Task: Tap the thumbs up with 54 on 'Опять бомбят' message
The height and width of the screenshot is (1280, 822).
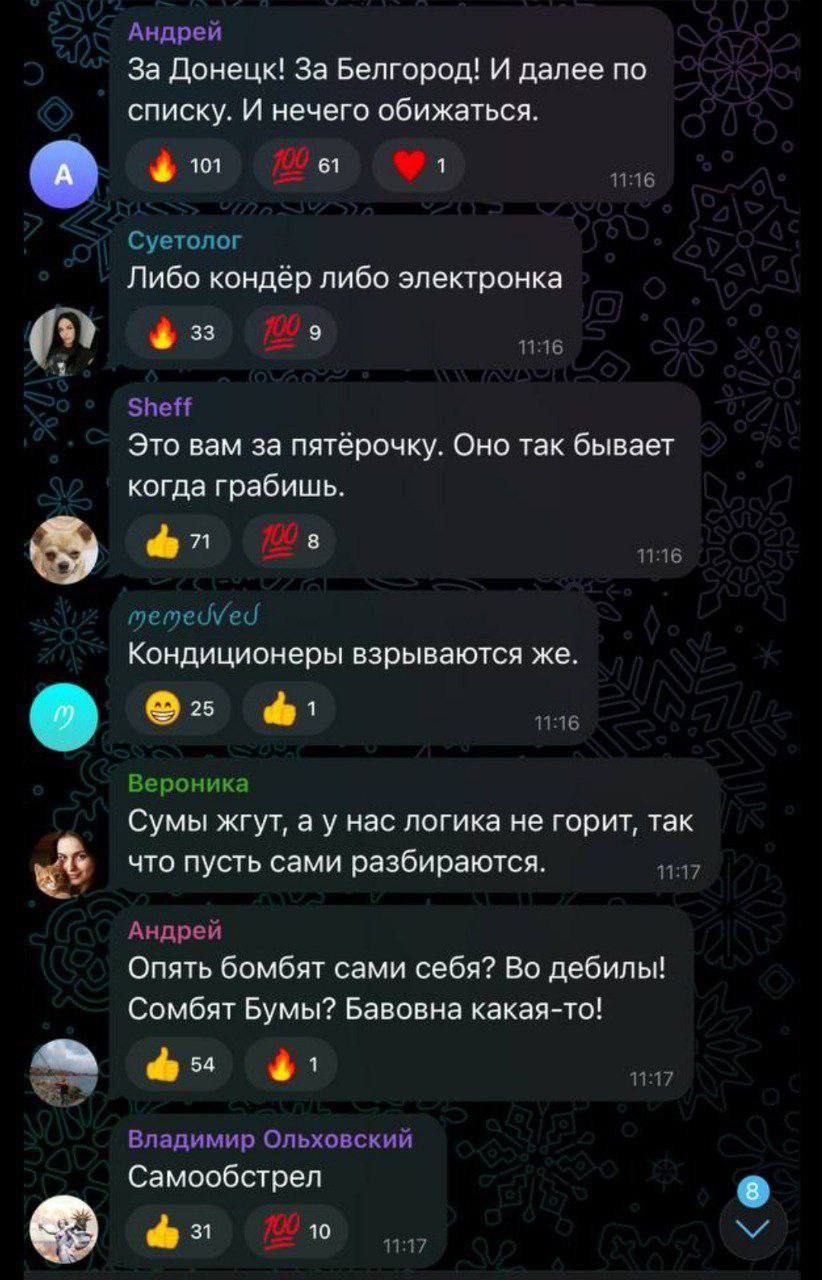Action: [x=179, y=1066]
